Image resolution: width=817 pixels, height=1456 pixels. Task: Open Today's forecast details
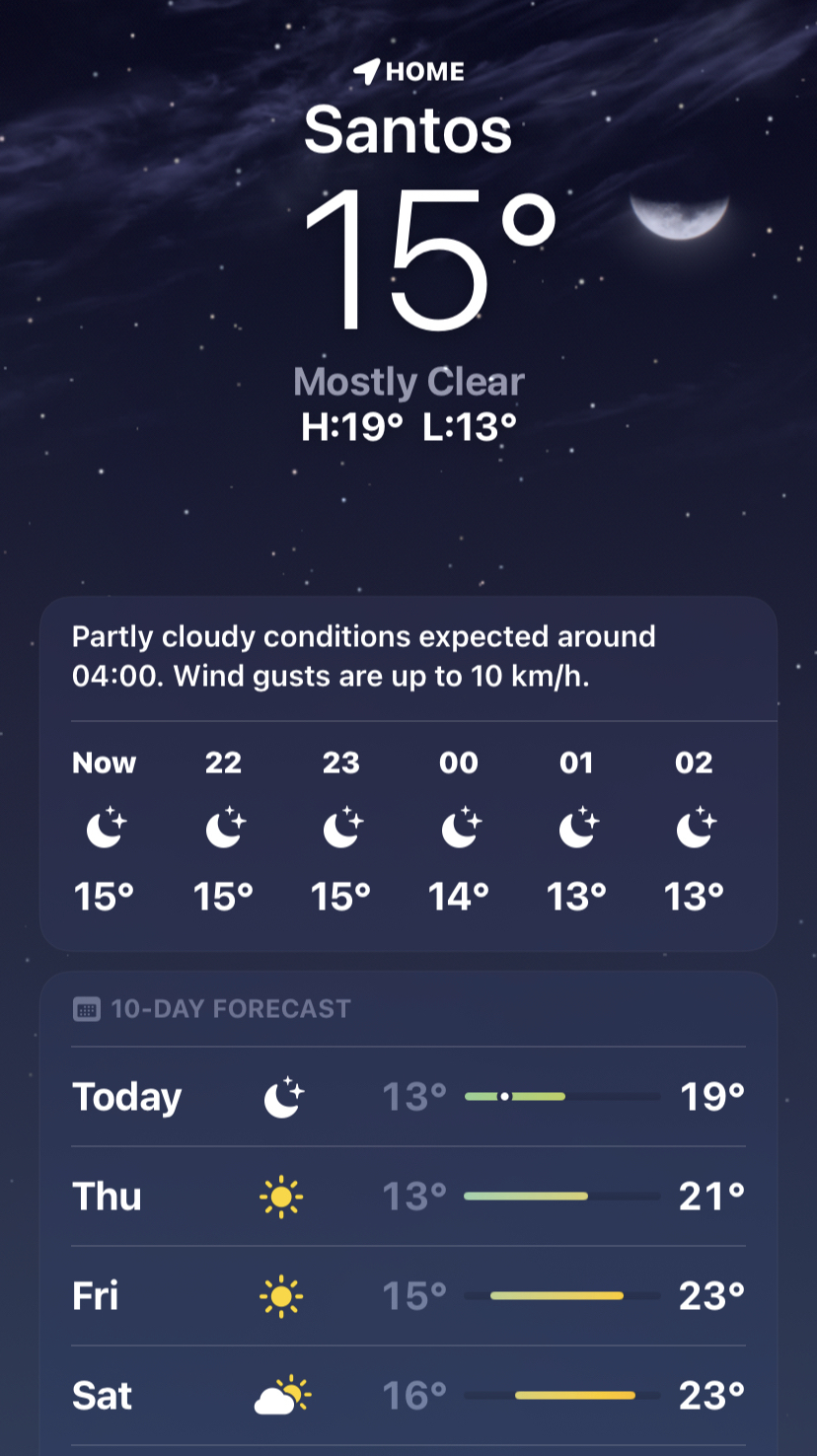[x=408, y=1097]
